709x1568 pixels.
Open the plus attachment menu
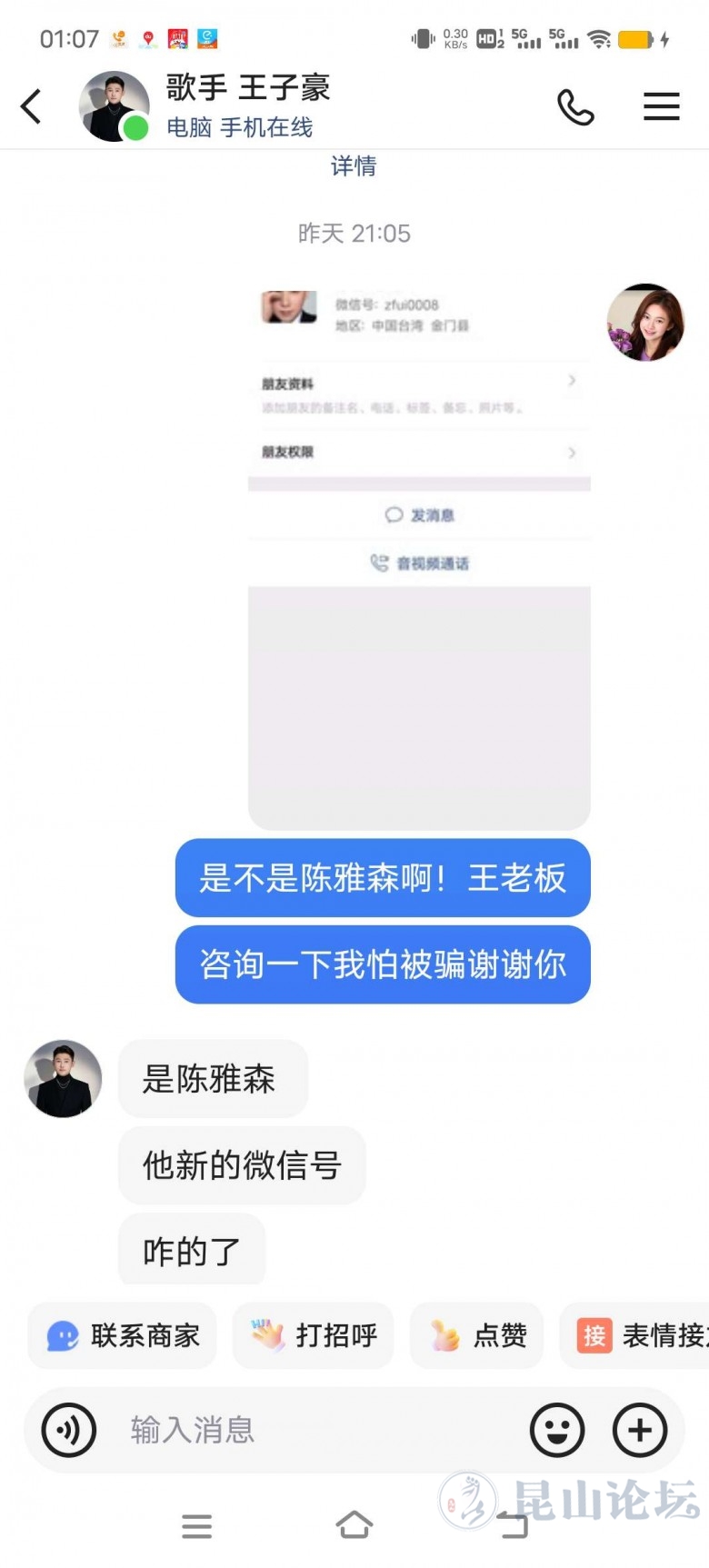coord(640,1430)
